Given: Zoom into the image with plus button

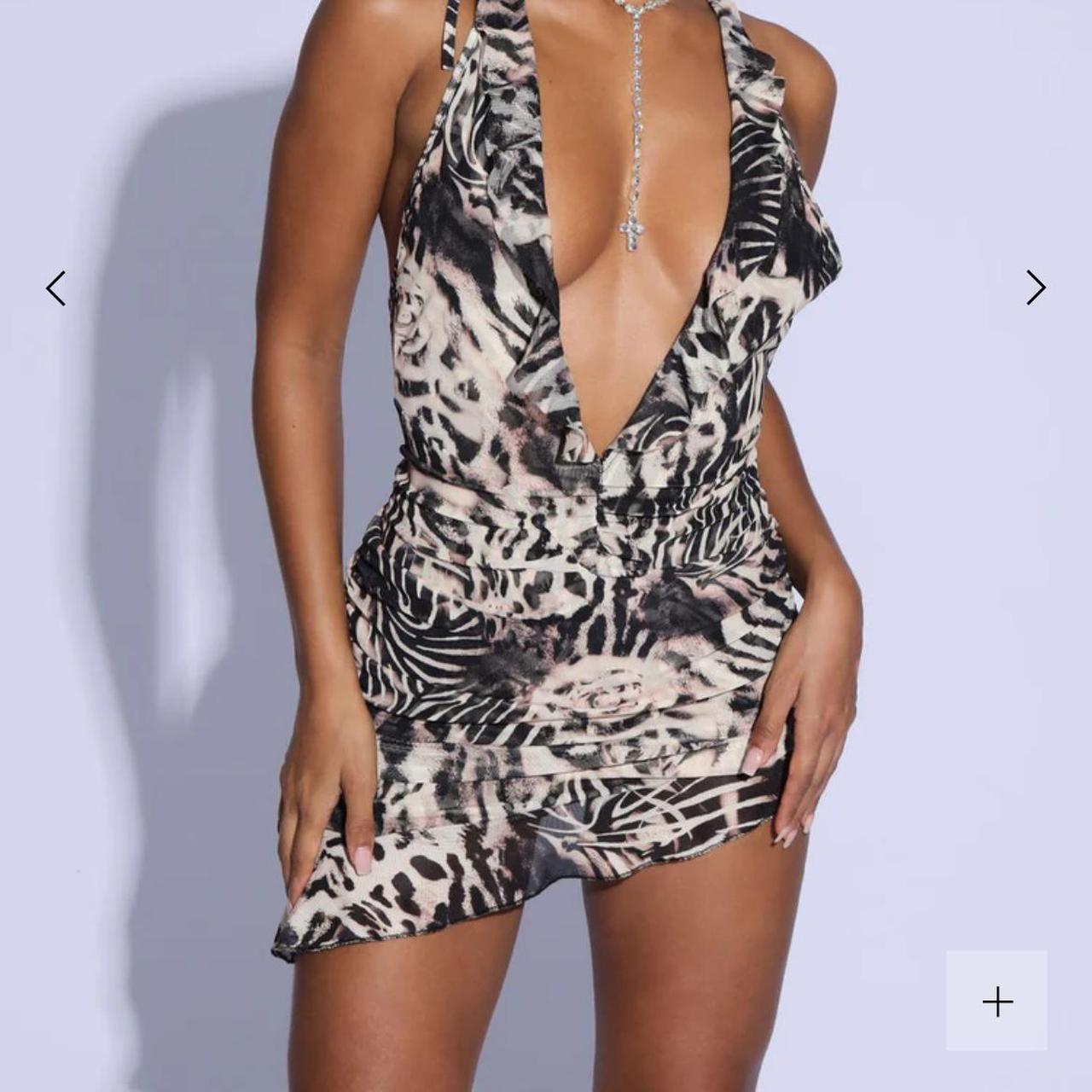Looking at the screenshot, I should tap(996, 1001).
